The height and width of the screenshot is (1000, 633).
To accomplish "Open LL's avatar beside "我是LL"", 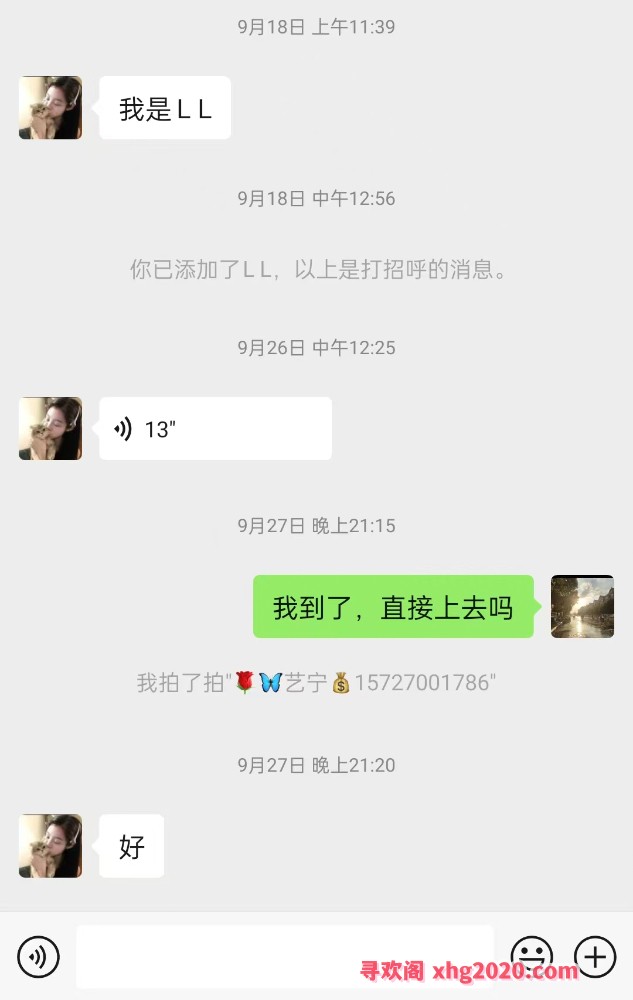I will tap(50, 108).
